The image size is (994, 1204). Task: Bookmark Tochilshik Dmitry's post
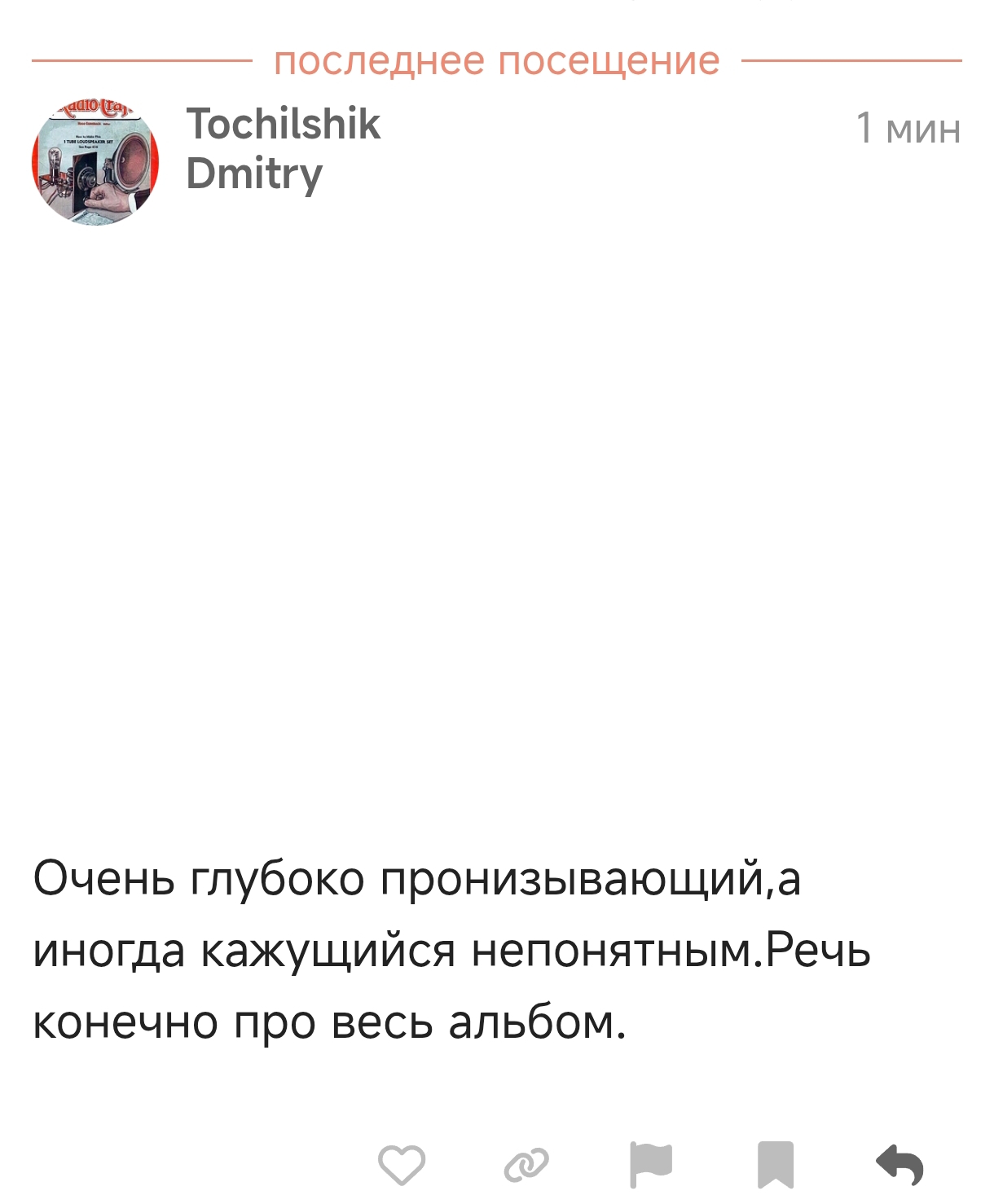coord(776,1165)
